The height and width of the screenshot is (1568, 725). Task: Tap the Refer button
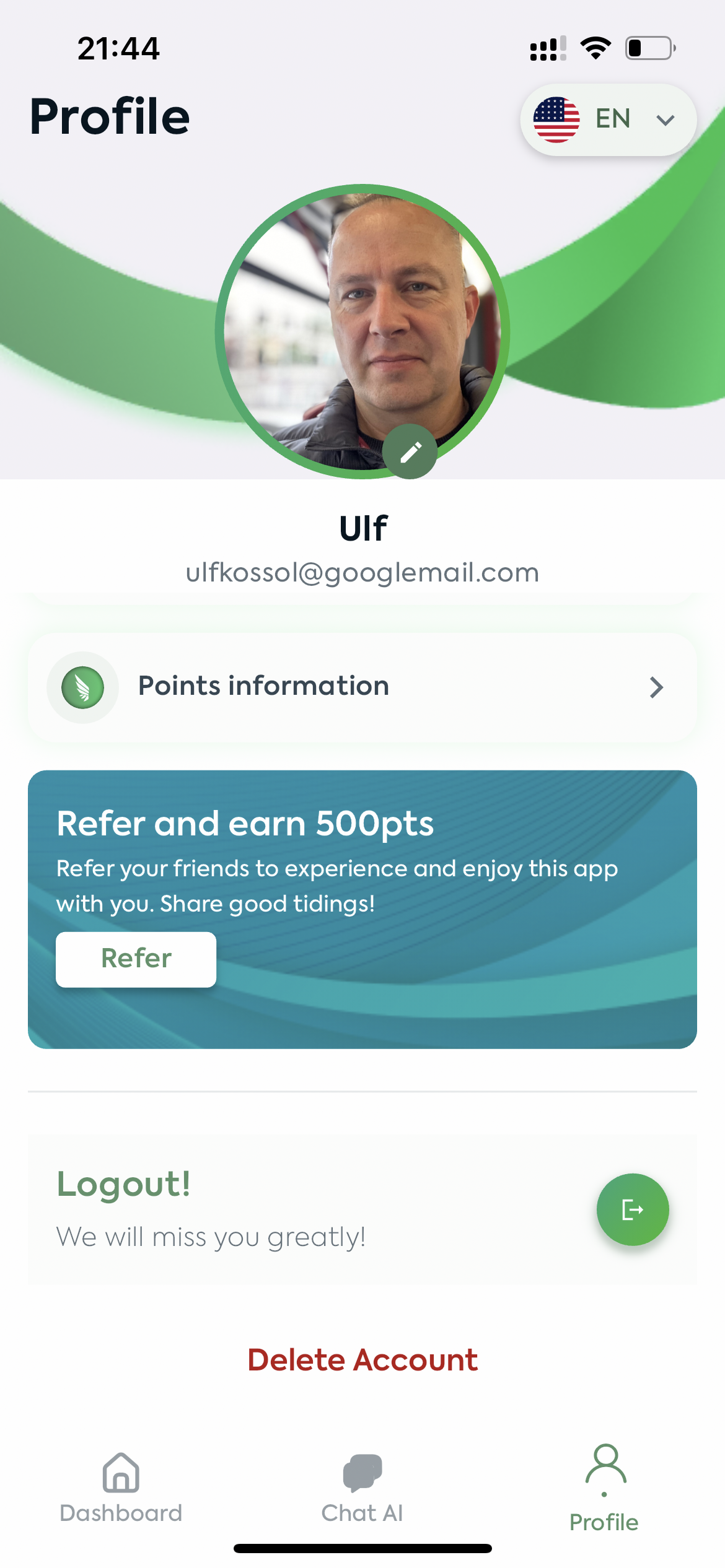[136, 959]
